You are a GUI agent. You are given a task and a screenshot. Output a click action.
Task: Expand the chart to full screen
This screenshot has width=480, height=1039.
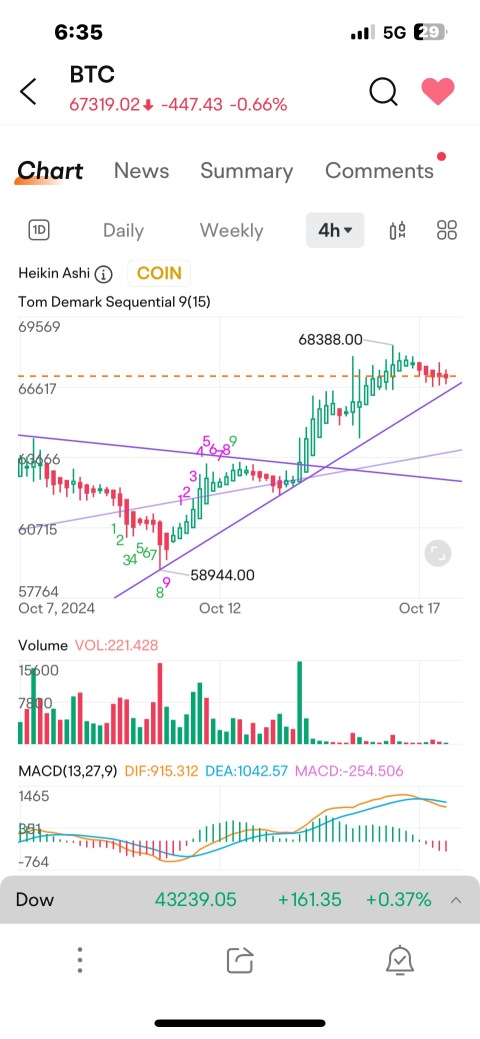point(438,553)
